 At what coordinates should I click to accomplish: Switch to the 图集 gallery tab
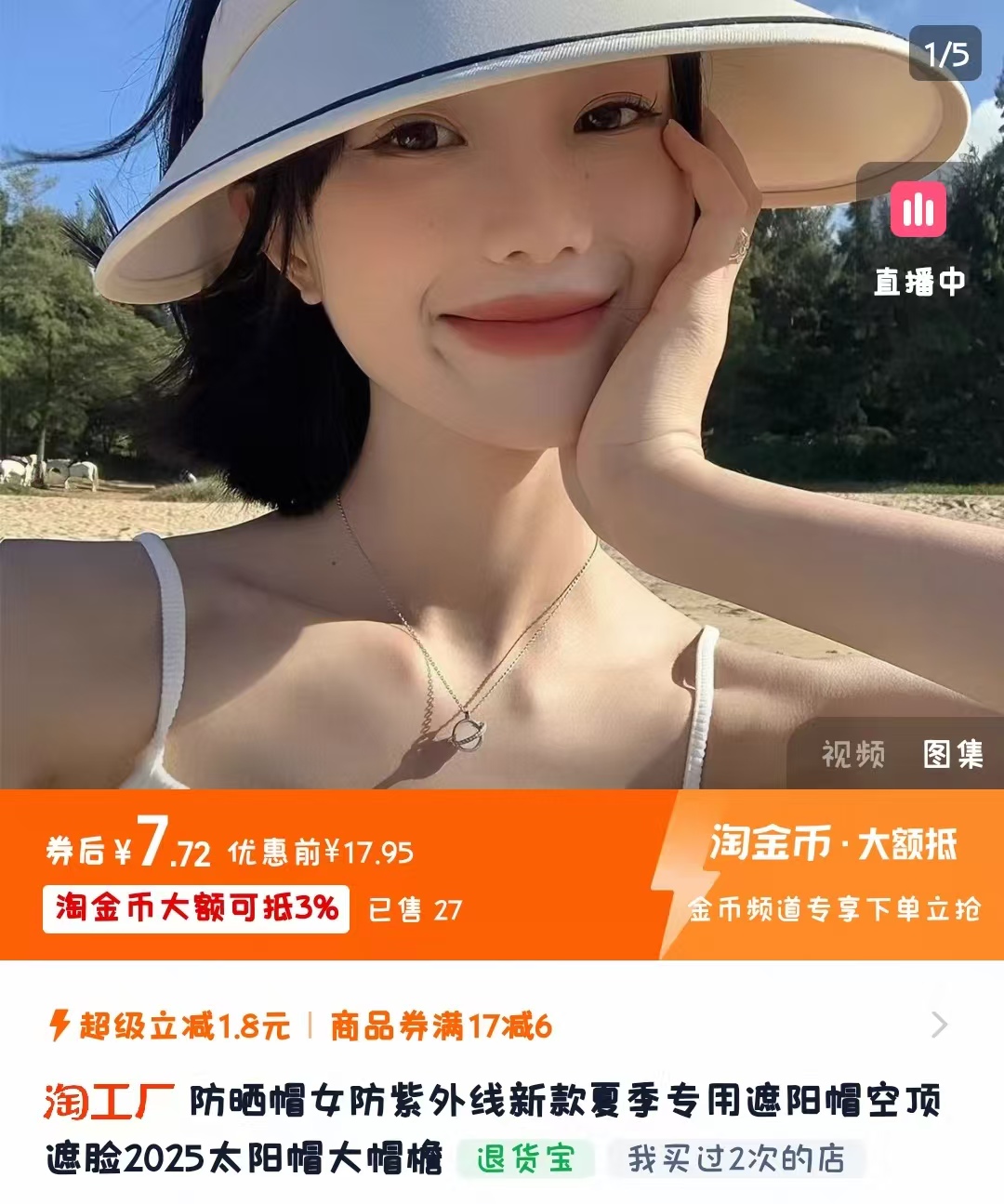[953, 754]
